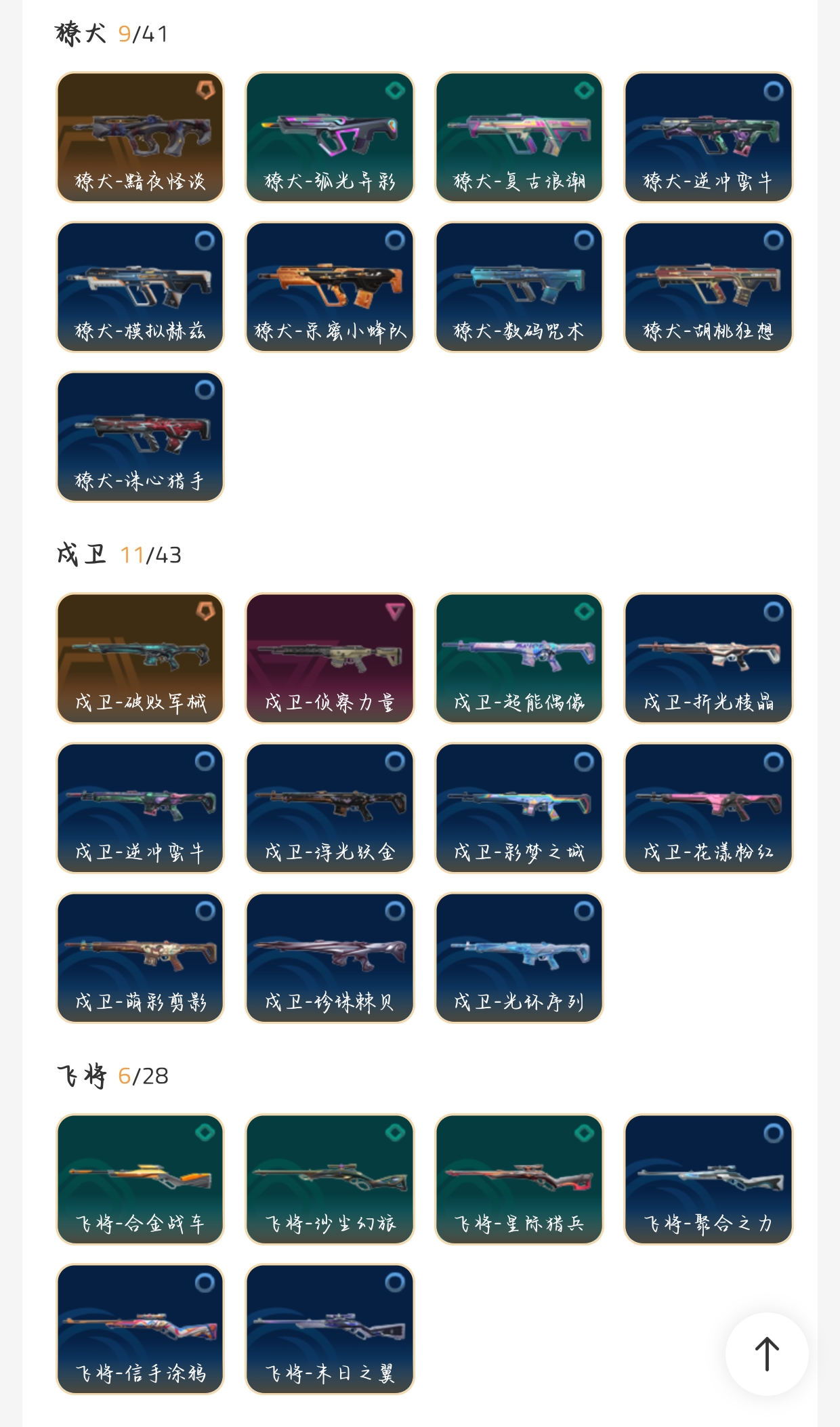Click the pink triangle rarity icon on 戍卫-侦察力量

coord(396,612)
